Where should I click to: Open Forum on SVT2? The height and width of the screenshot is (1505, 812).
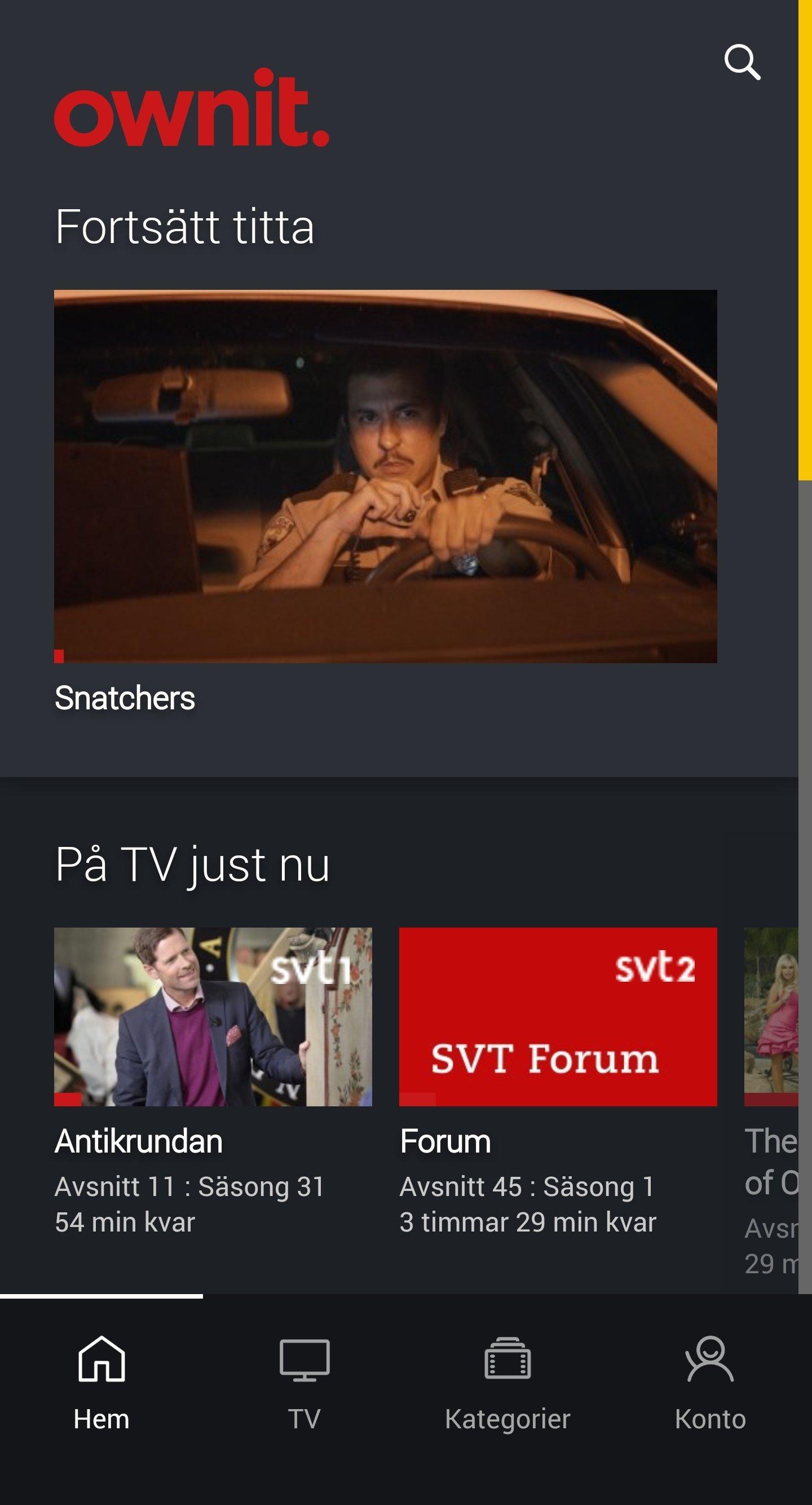(557, 1017)
